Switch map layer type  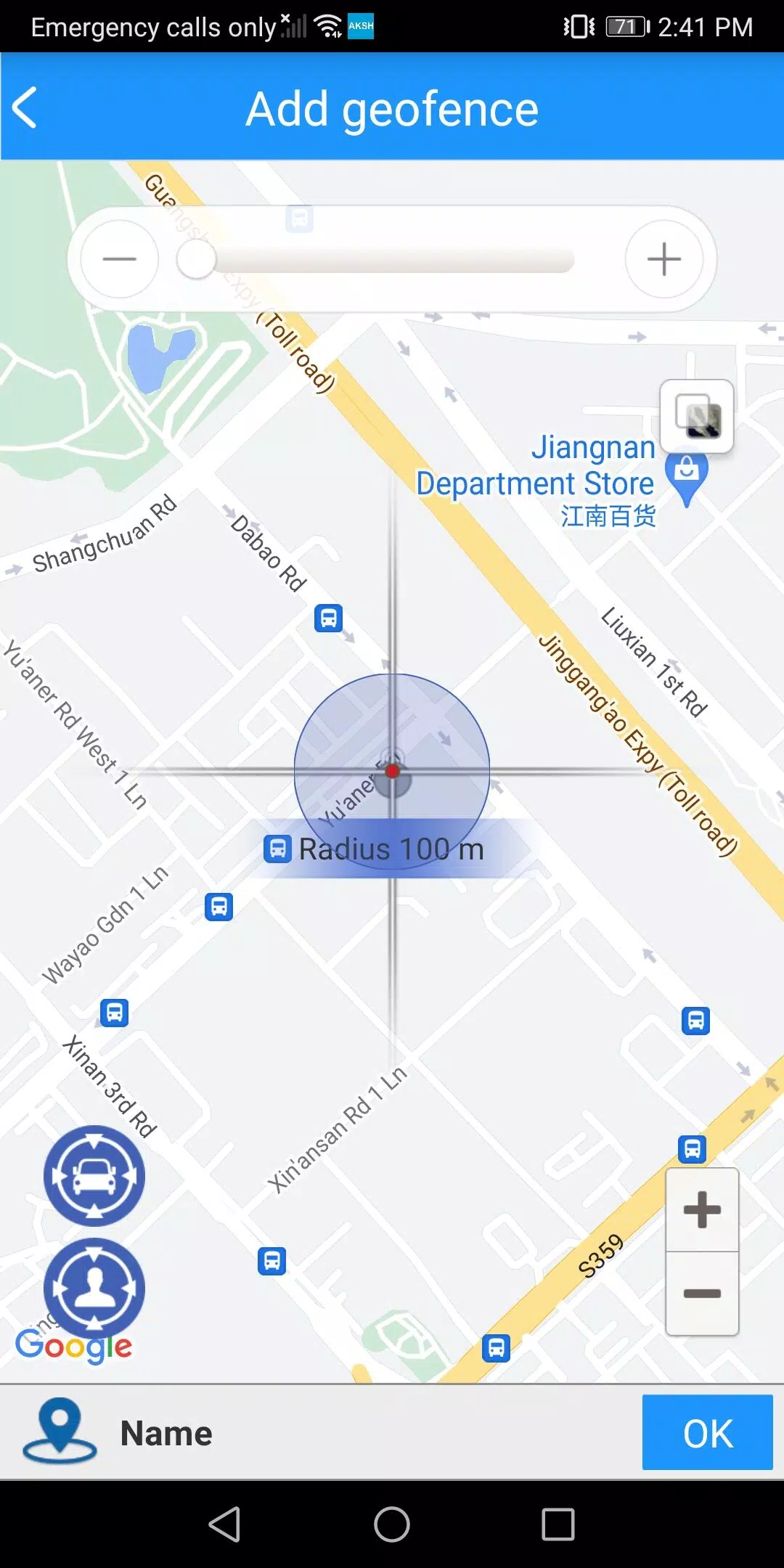click(x=696, y=417)
